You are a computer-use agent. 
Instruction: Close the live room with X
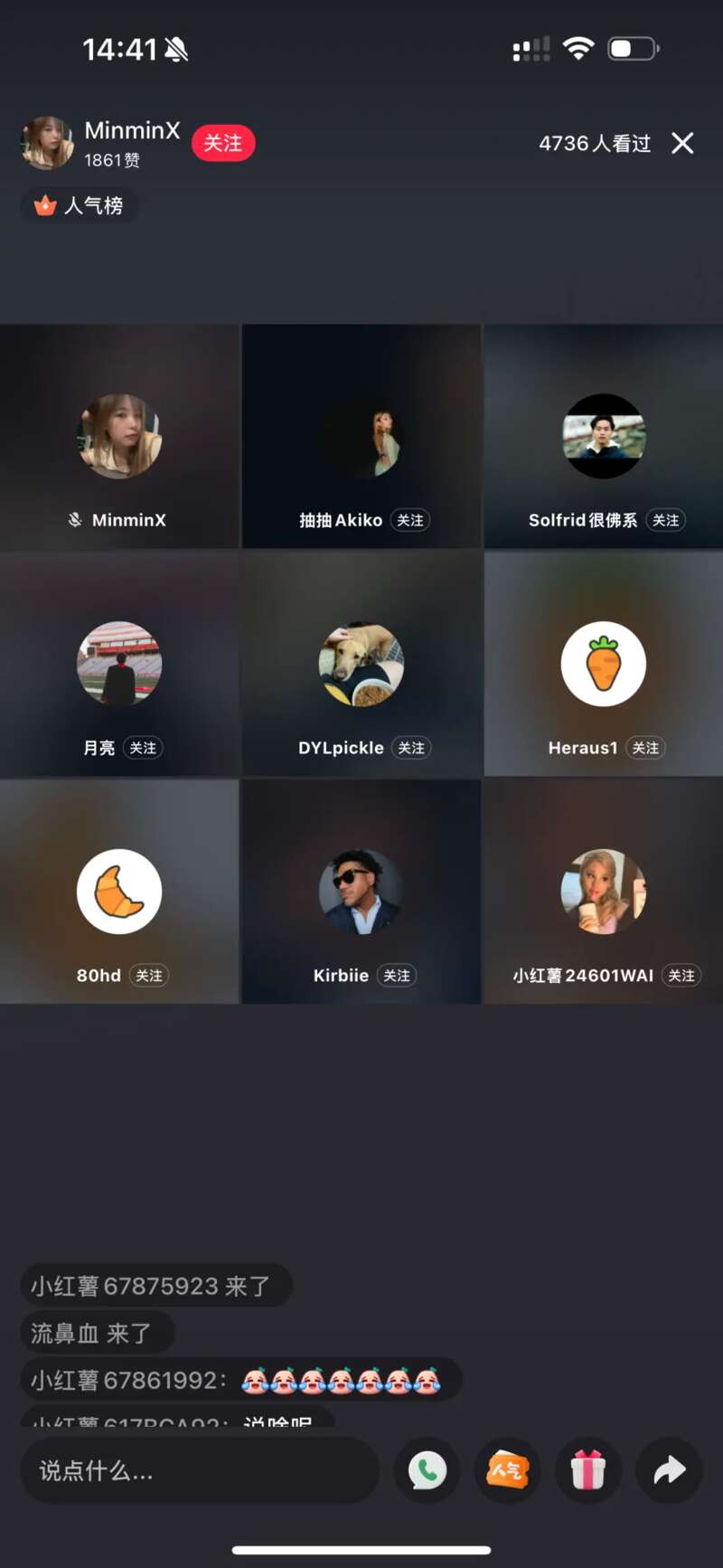click(x=682, y=143)
